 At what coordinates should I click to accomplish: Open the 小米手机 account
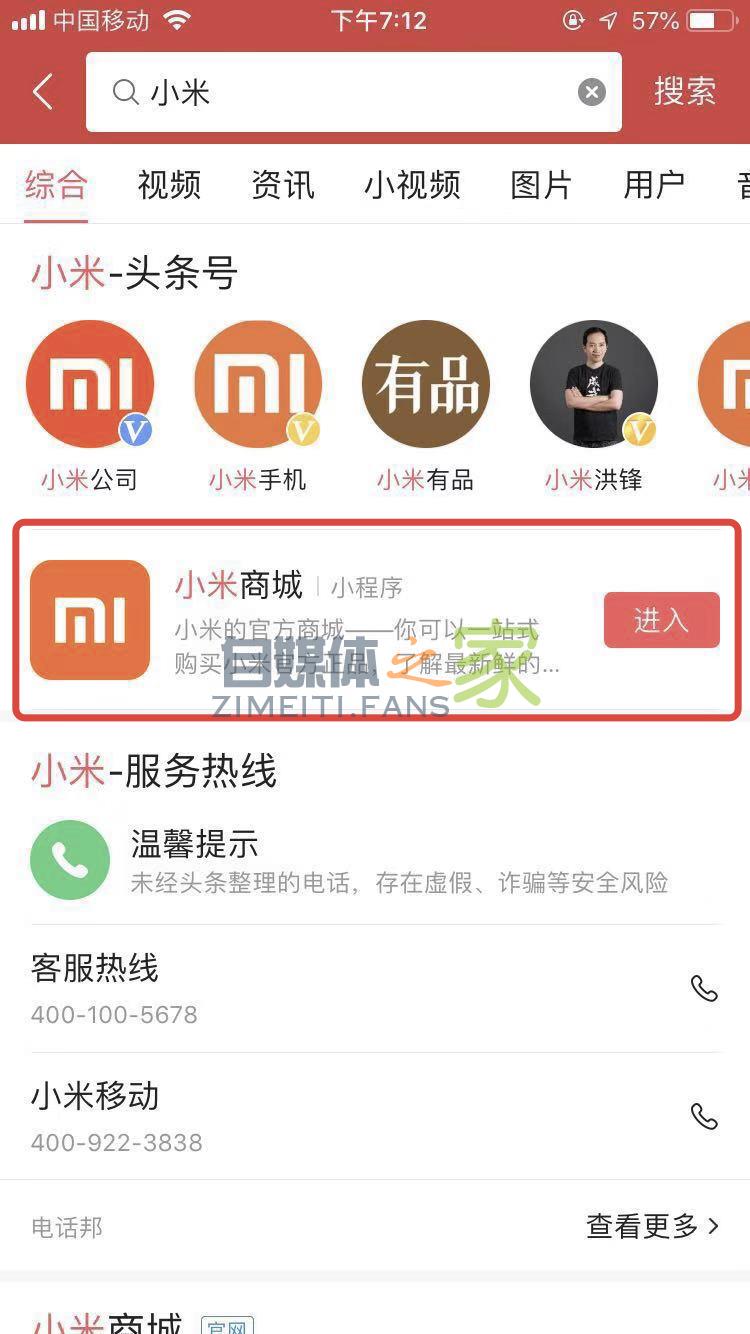coord(257,385)
